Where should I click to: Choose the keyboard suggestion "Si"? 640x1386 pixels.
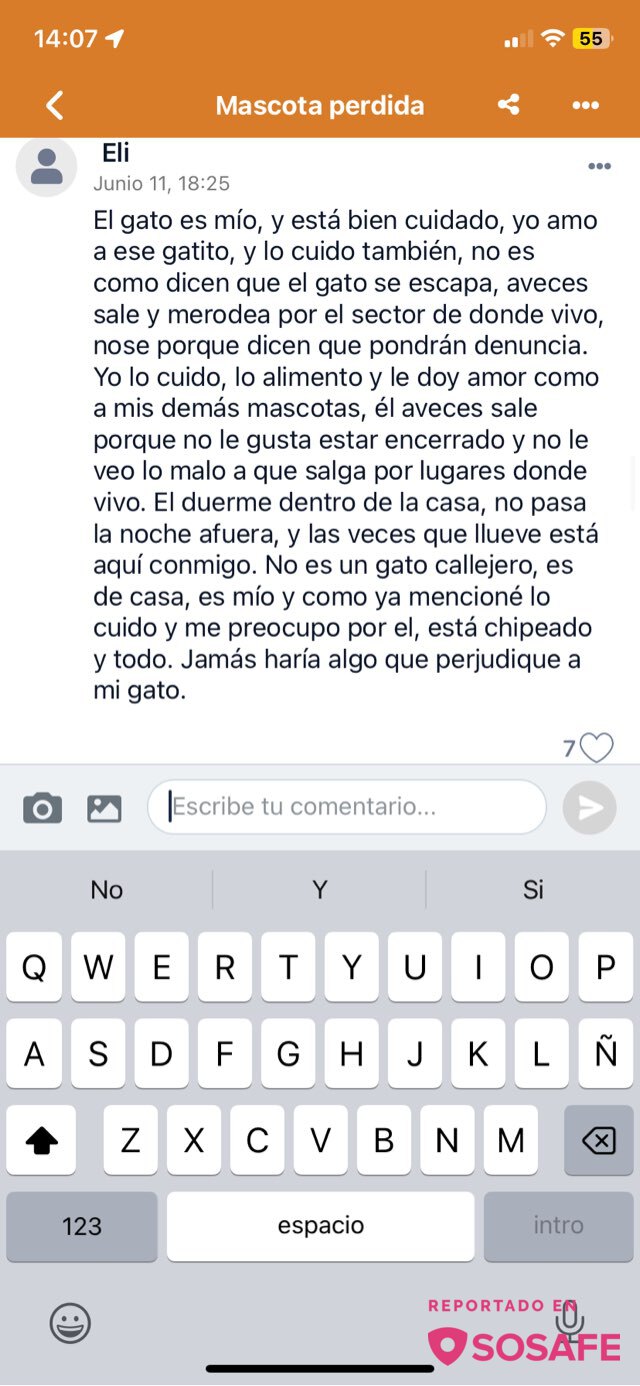click(x=533, y=889)
